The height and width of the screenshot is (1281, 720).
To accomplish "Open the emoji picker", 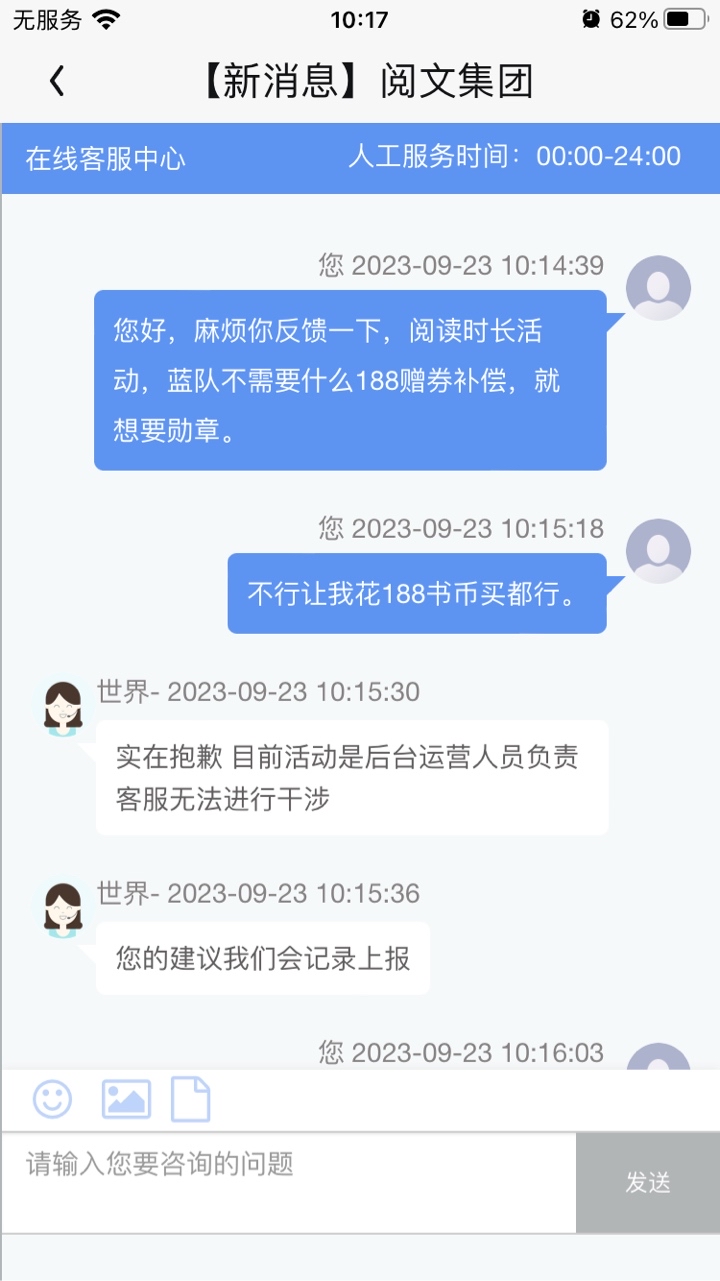I will click(x=52, y=1099).
